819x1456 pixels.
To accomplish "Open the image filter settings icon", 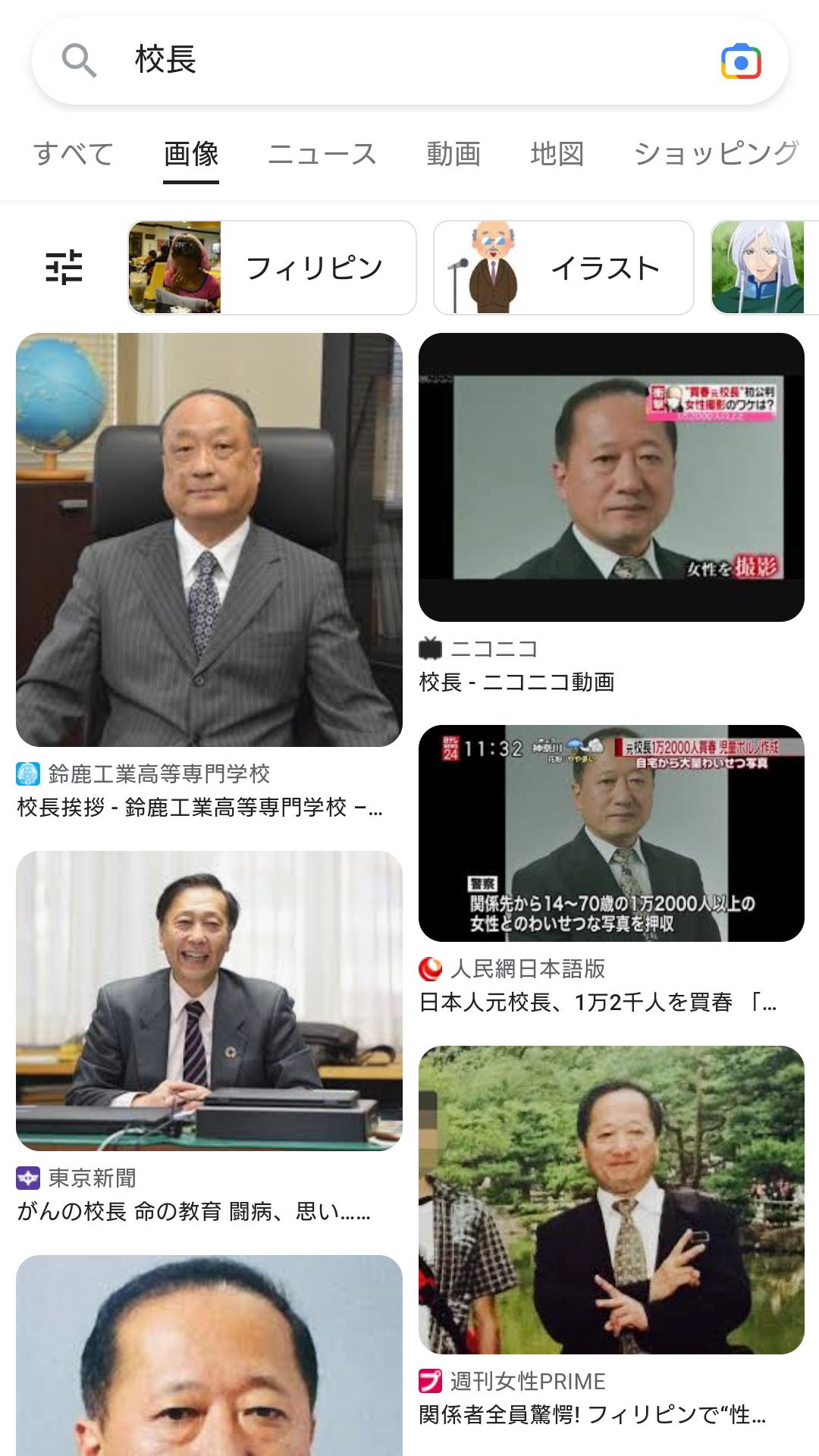I will point(64,267).
